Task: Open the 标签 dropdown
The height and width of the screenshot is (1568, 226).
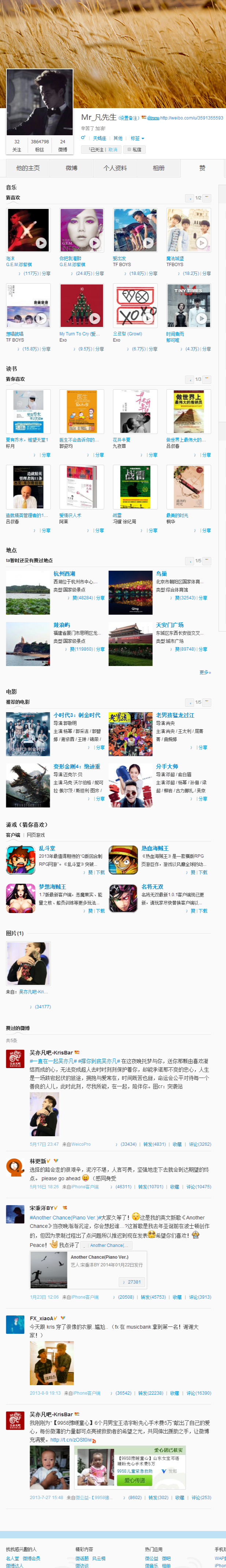Action: (137, 138)
